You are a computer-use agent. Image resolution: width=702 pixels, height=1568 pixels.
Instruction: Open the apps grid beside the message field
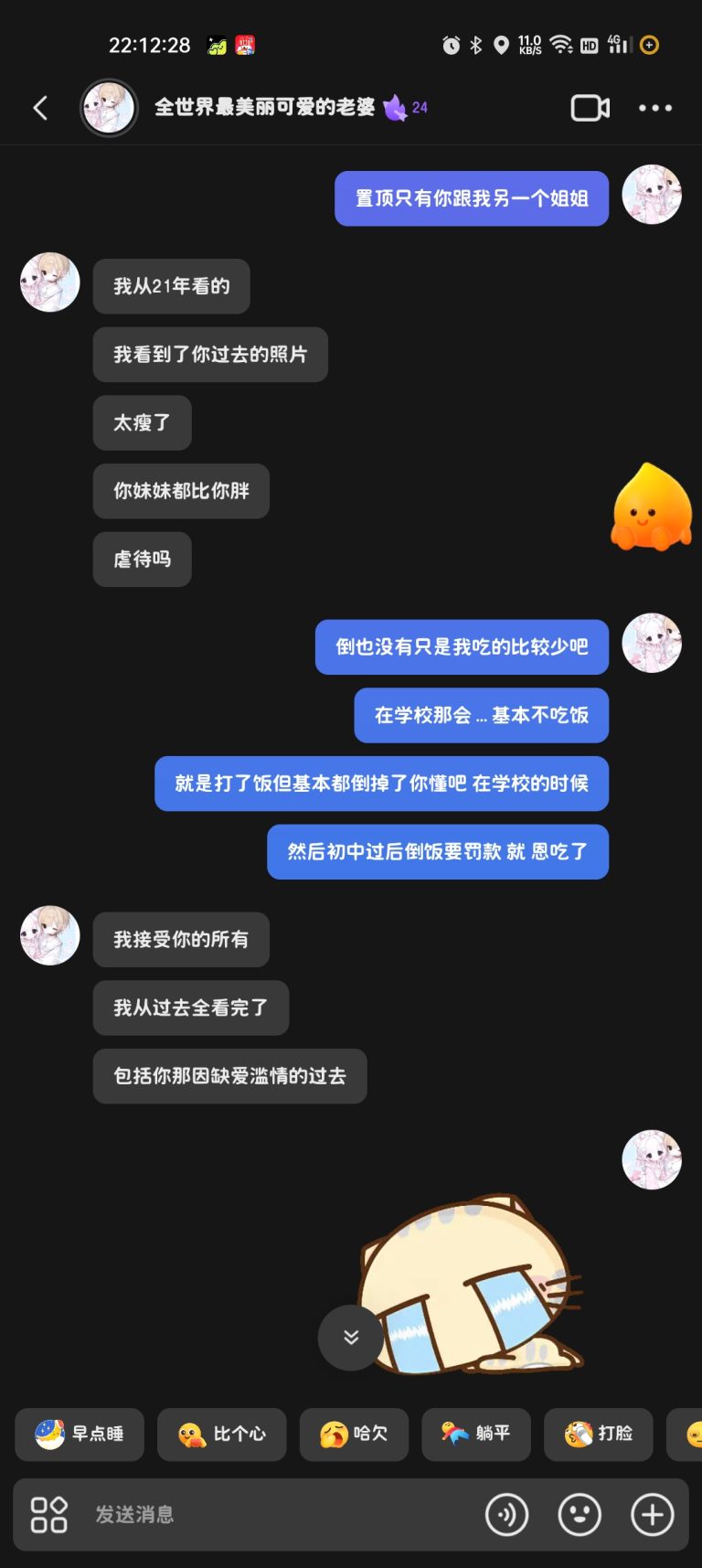click(x=49, y=1515)
